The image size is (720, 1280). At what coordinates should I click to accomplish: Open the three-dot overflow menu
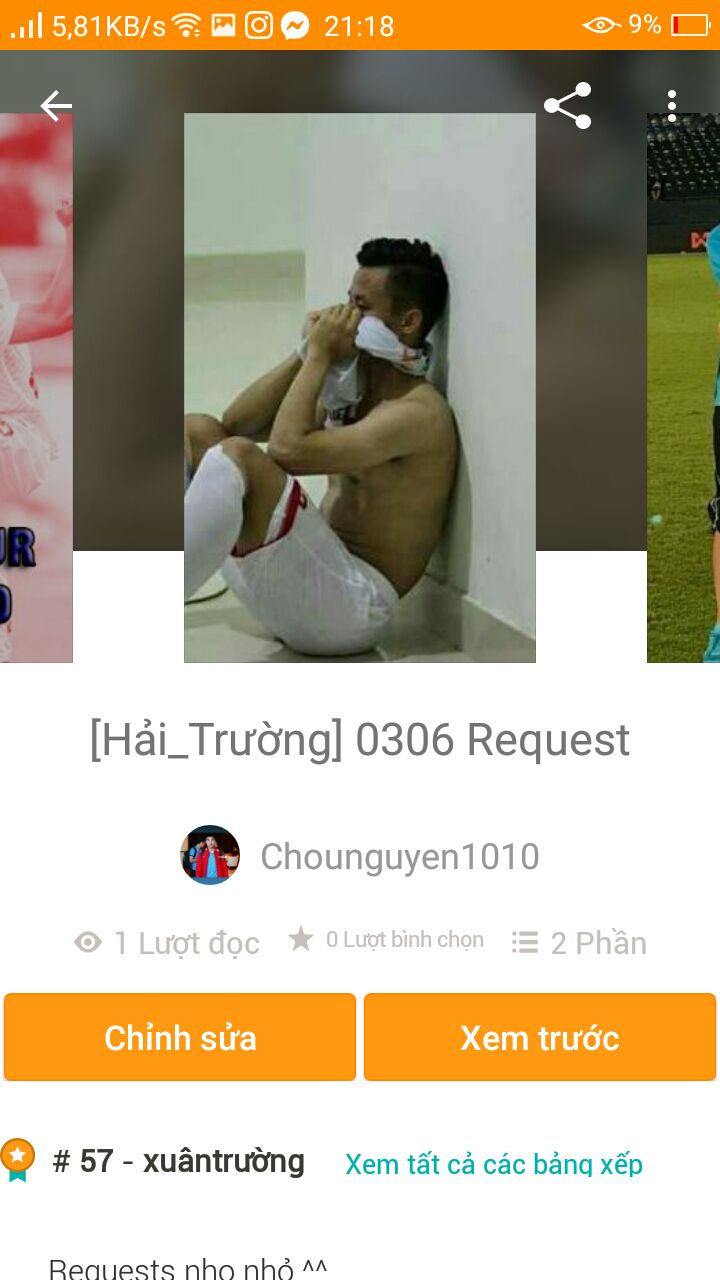pos(672,105)
